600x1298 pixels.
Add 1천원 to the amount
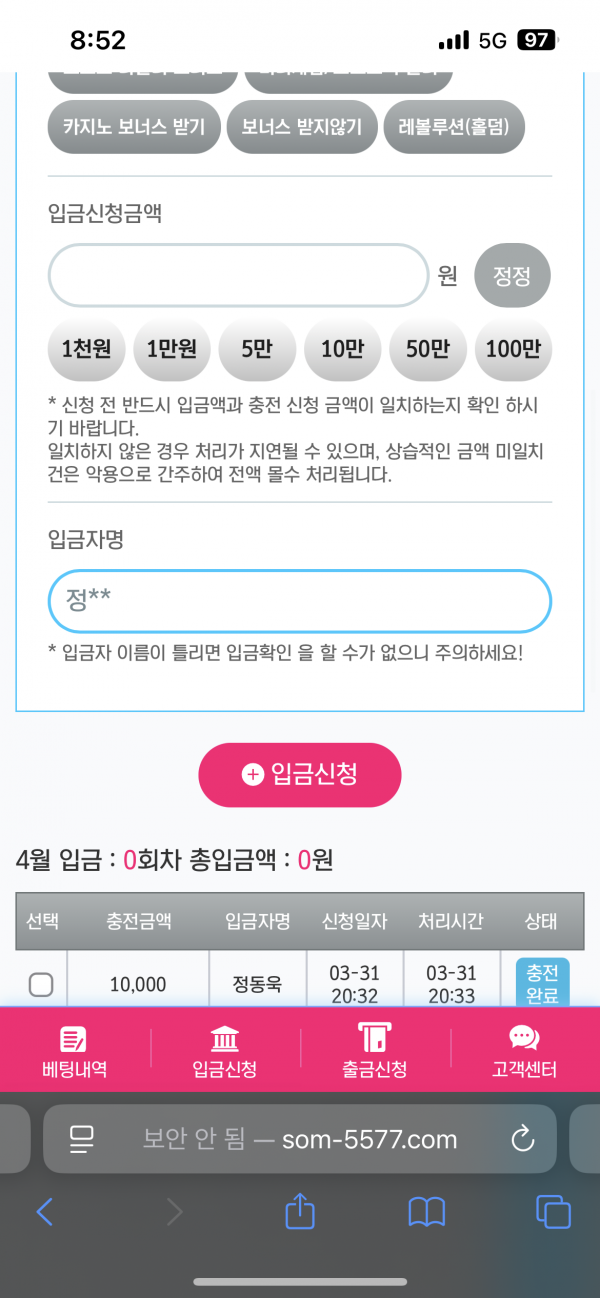tap(86, 349)
